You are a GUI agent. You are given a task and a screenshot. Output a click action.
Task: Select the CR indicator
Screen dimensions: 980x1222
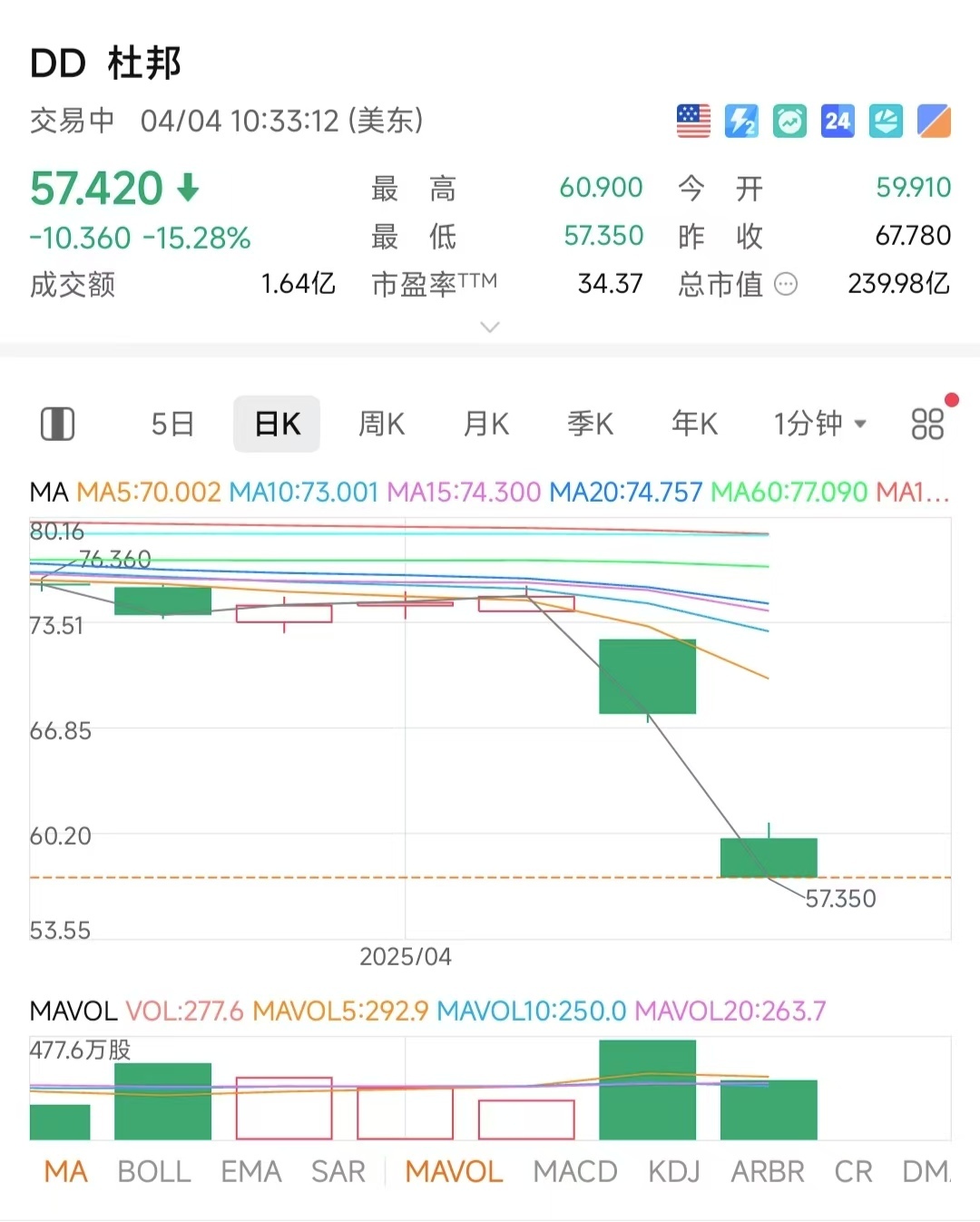(854, 1171)
